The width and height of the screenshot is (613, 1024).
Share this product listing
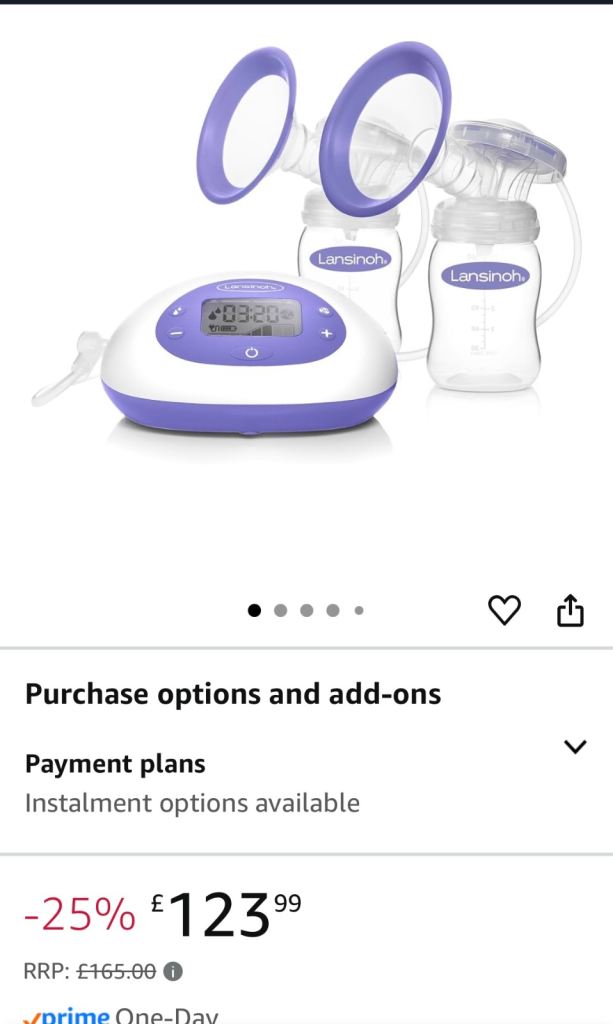(569, 610)
